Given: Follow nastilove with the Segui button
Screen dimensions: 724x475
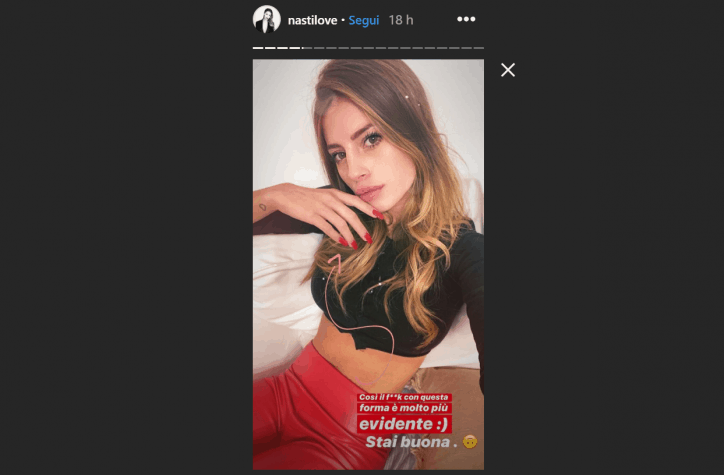Looking at the screenshot, I should 364,20.
